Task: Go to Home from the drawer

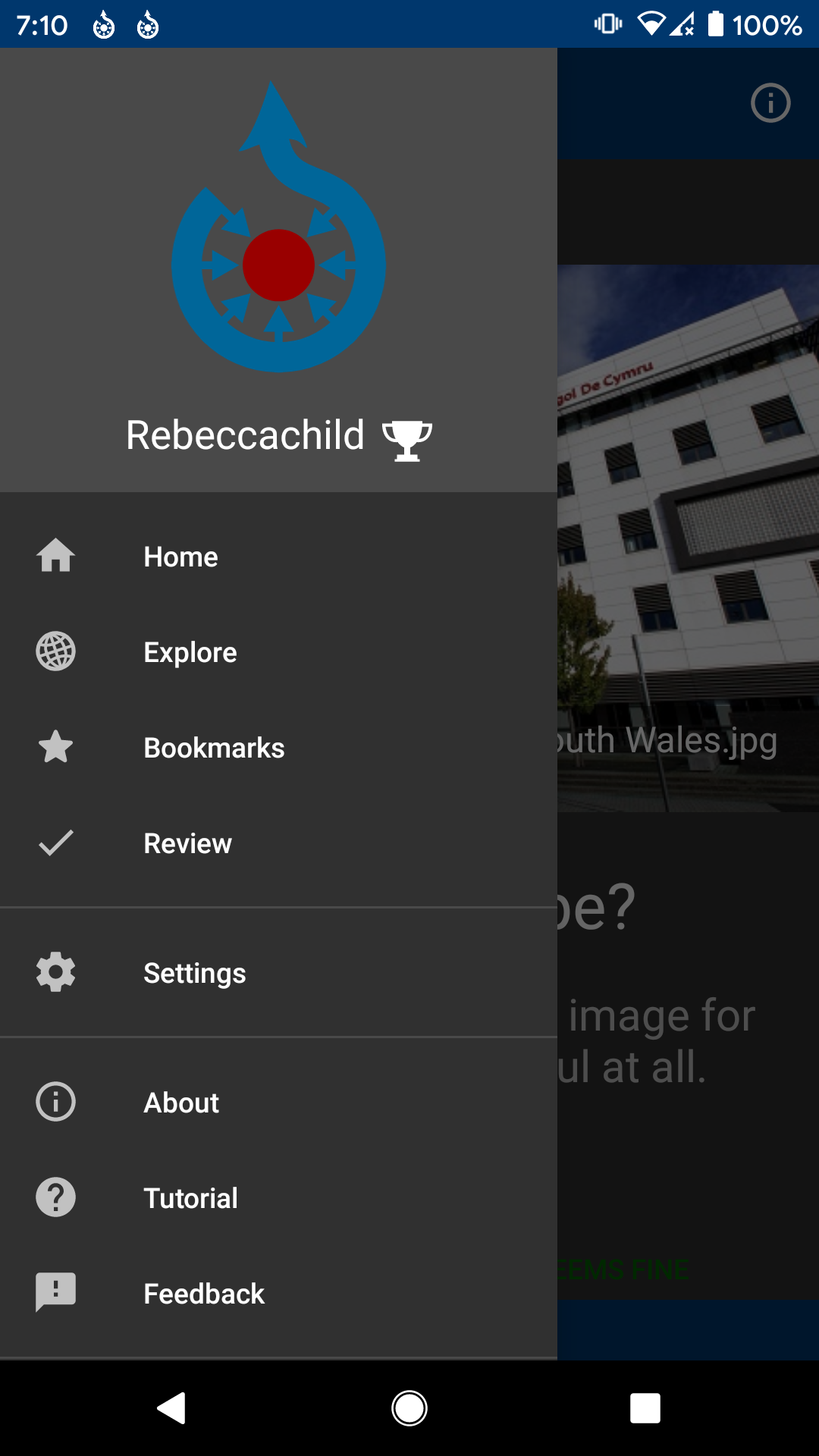Action: pos(180,557)
